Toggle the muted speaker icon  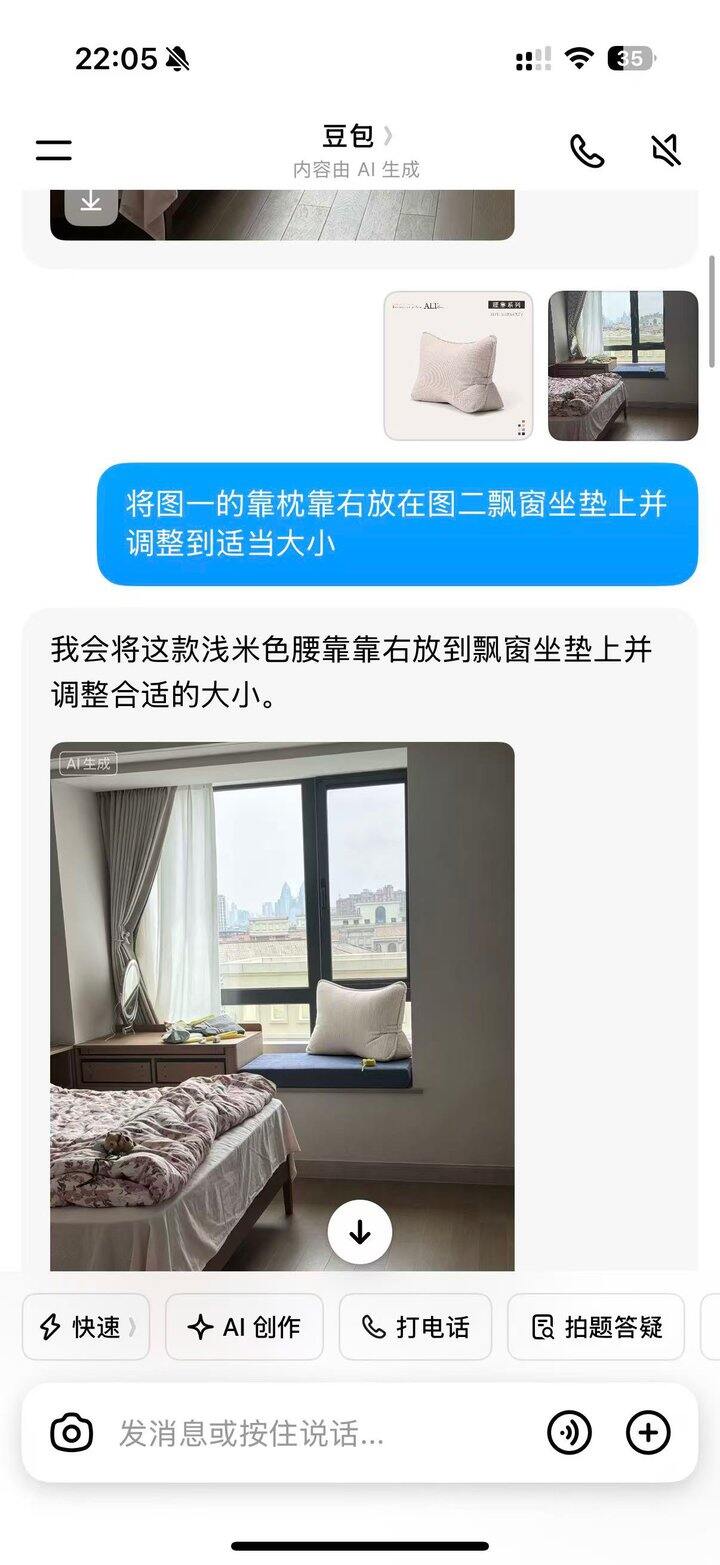click(665, 151)
